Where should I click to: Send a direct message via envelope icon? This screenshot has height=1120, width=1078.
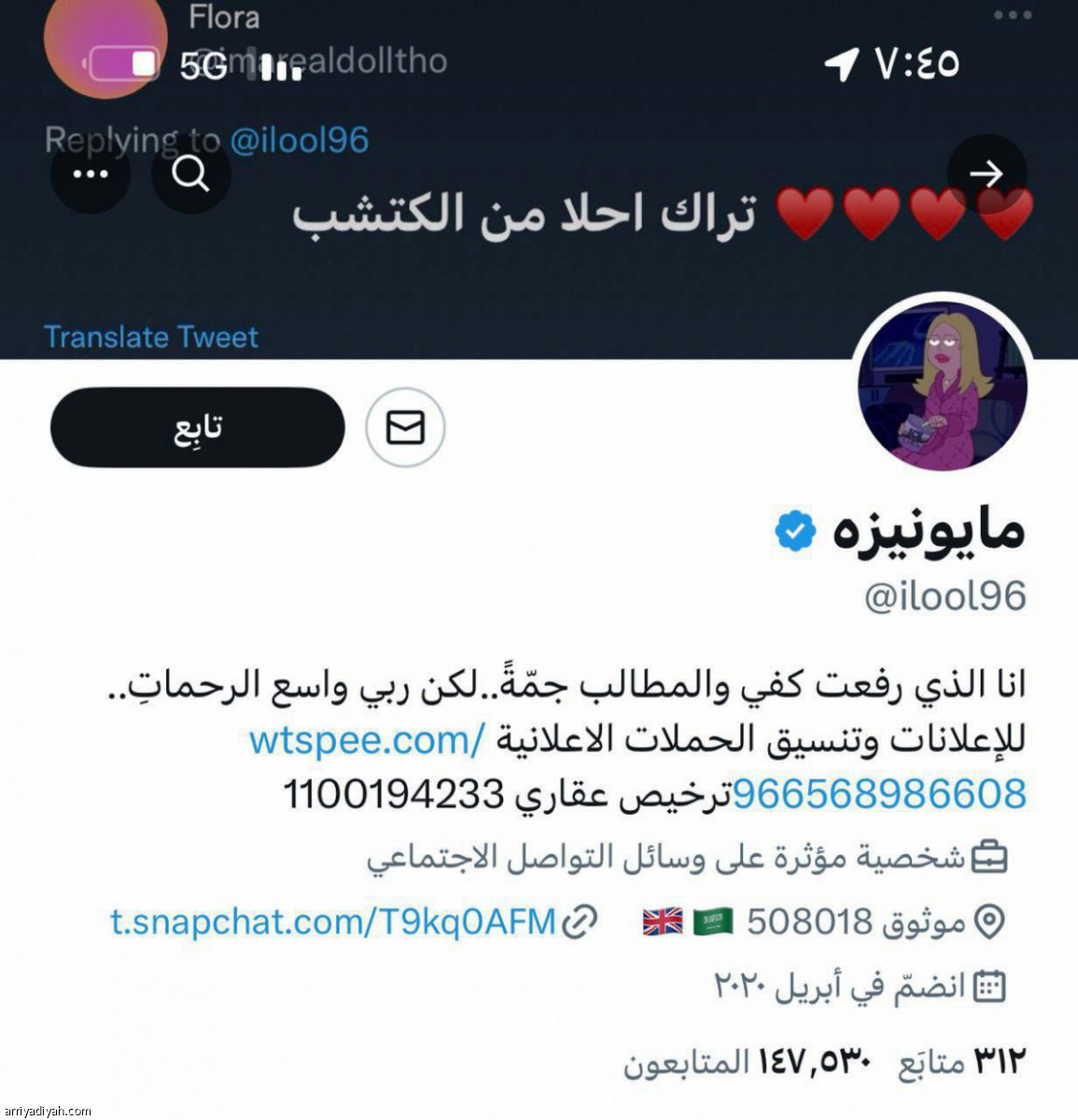pyautogui.click(x=405, y=427)
